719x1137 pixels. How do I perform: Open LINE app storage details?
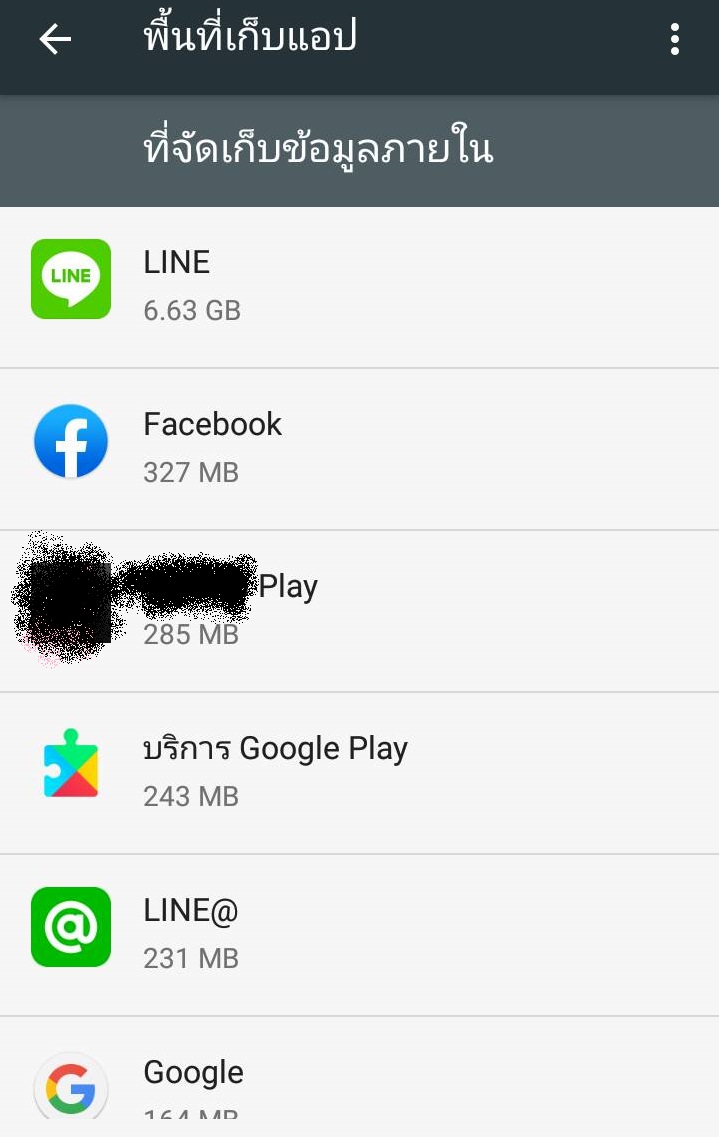(x=360, y=287)
